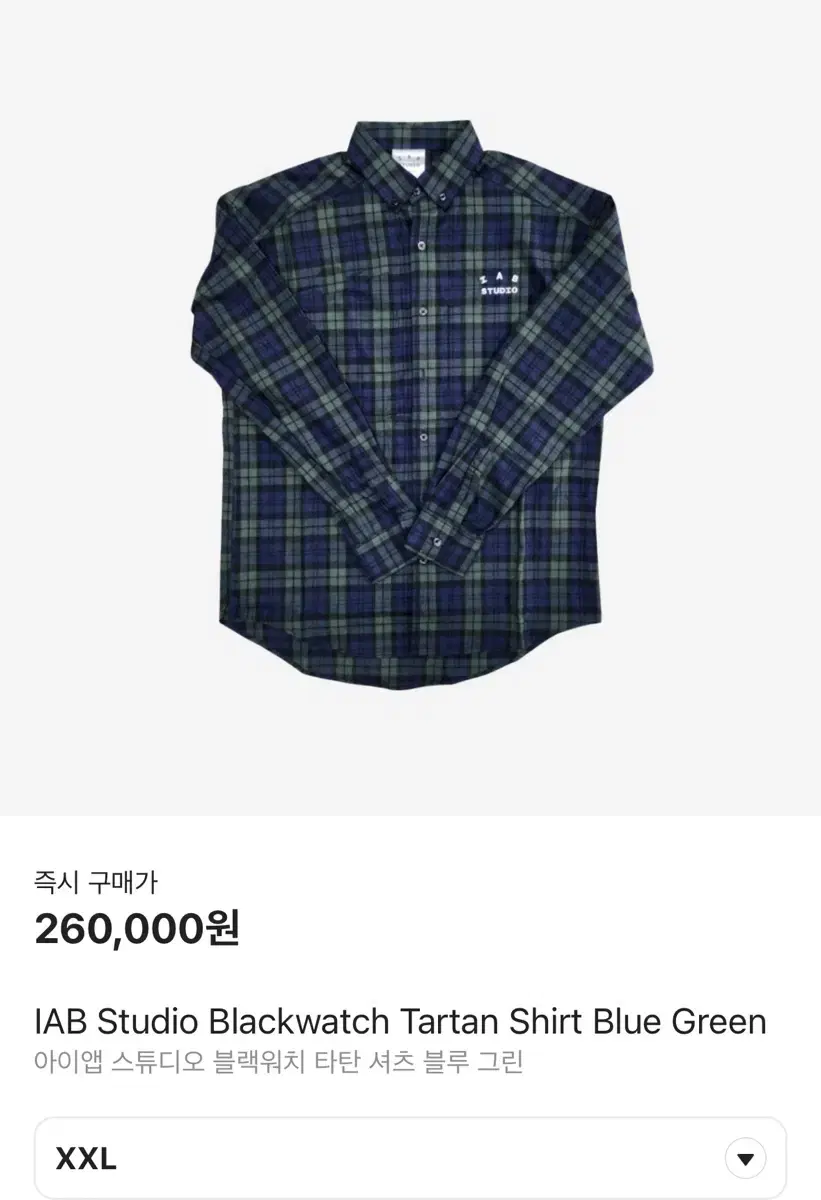The image size is (821, 1200).
Task: Open the XXL size dropdown
Action: point(745,1159)
